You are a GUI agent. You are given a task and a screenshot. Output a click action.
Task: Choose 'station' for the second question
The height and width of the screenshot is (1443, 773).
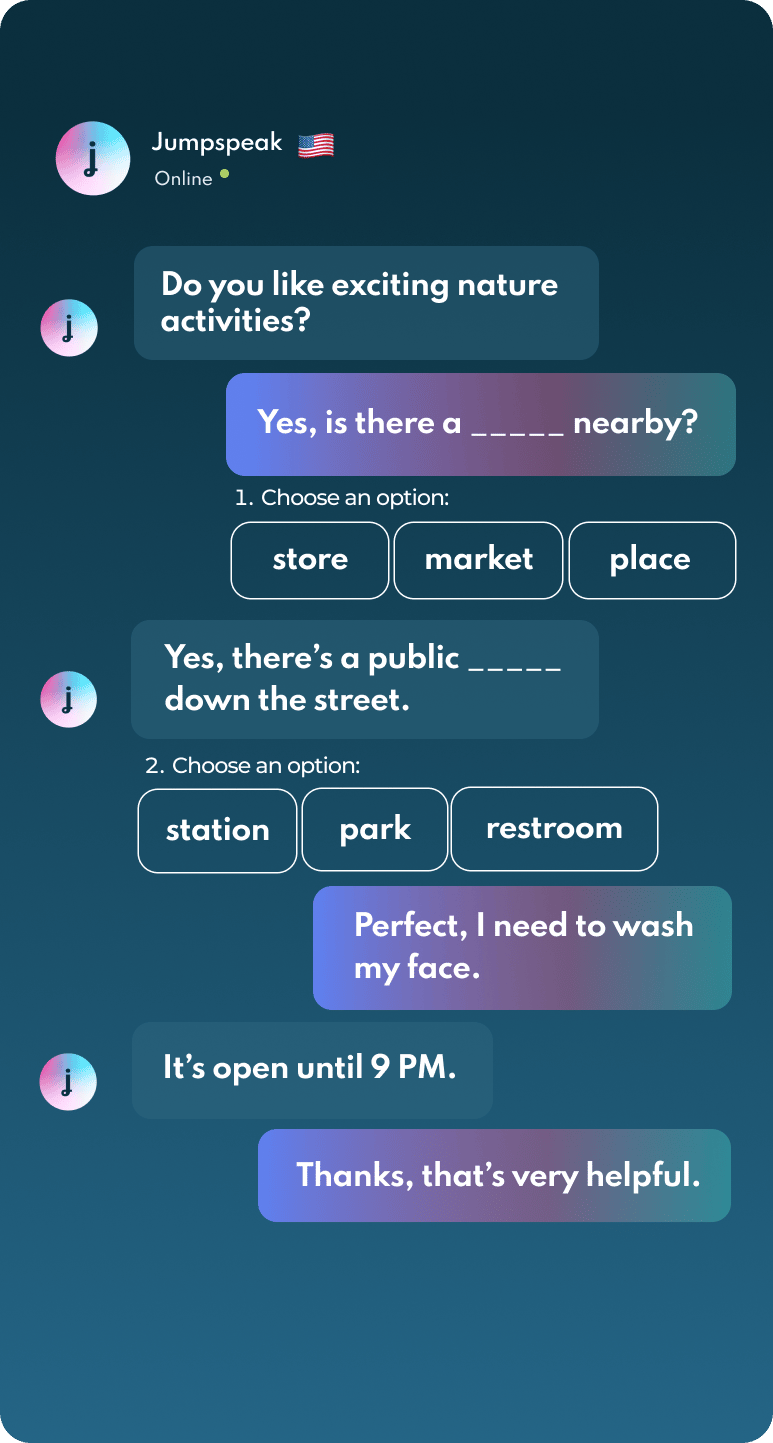pos(217,830)
